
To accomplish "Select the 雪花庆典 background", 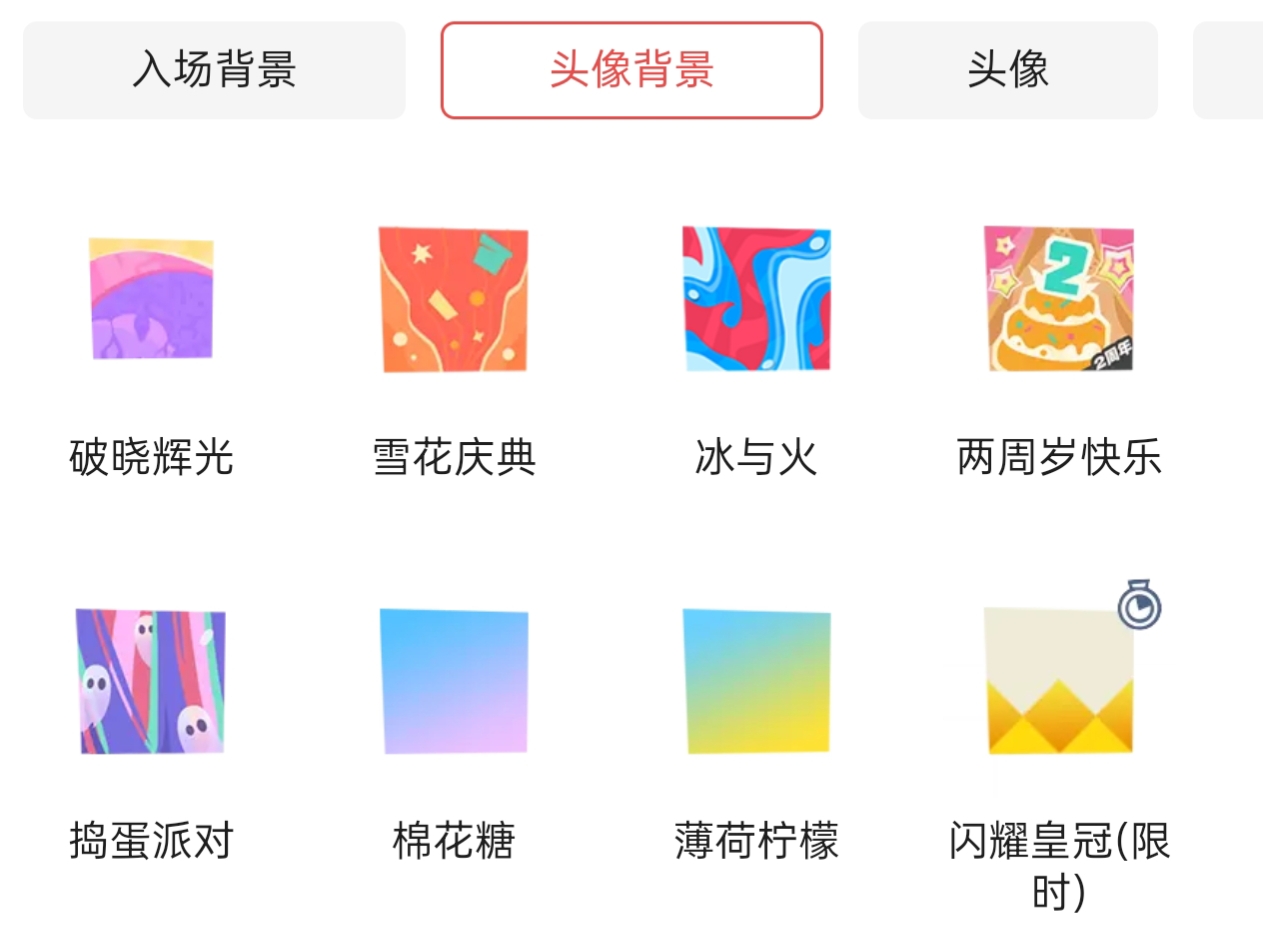I will tap(454, 299).
